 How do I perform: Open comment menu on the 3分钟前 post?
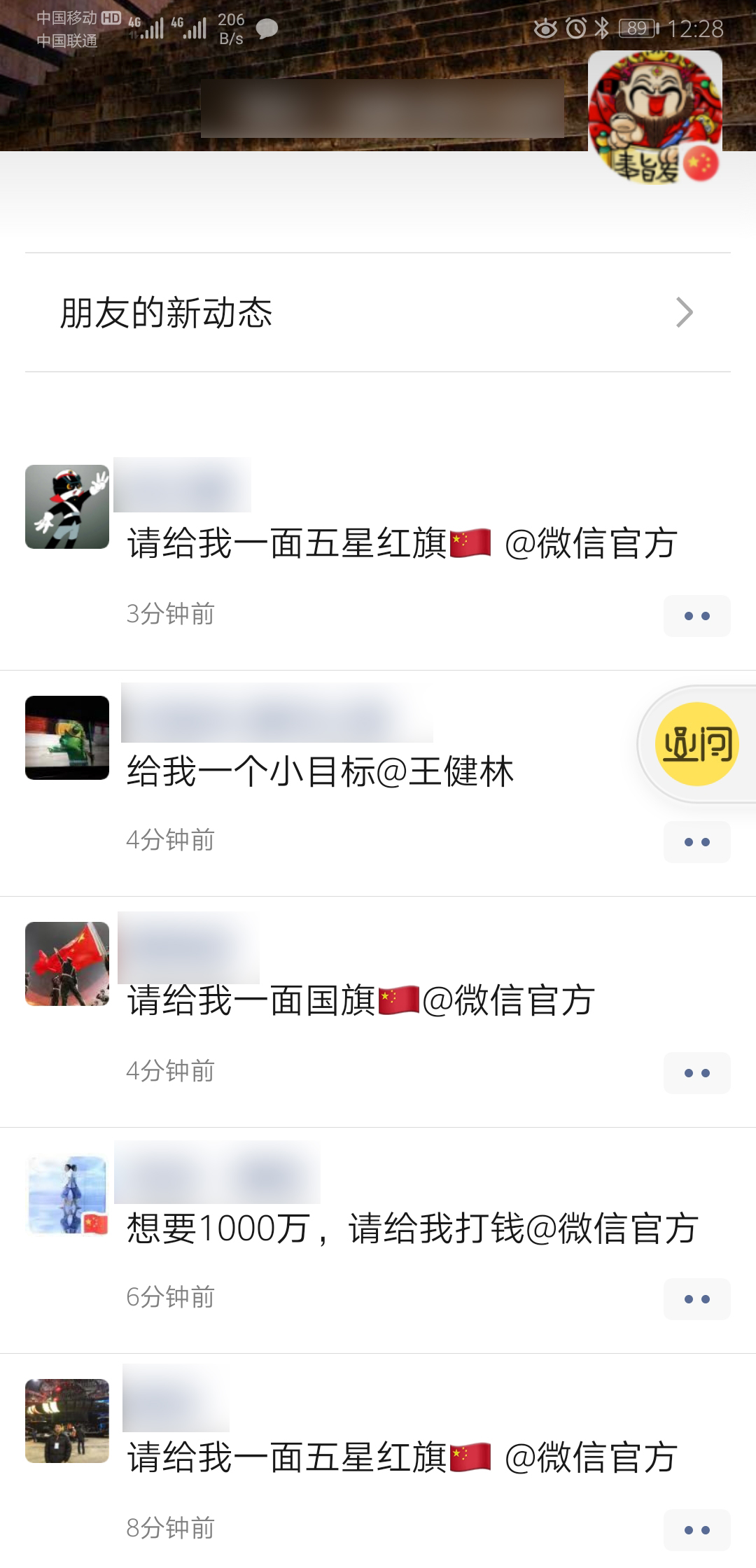pyautogui.click(x=696, y=616)
